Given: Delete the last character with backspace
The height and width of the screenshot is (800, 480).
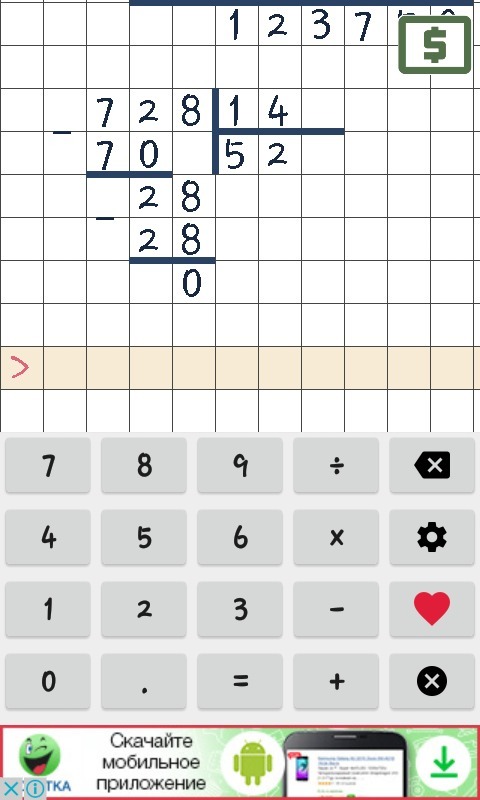Looking at the screenshot, I should pos(432,465).
